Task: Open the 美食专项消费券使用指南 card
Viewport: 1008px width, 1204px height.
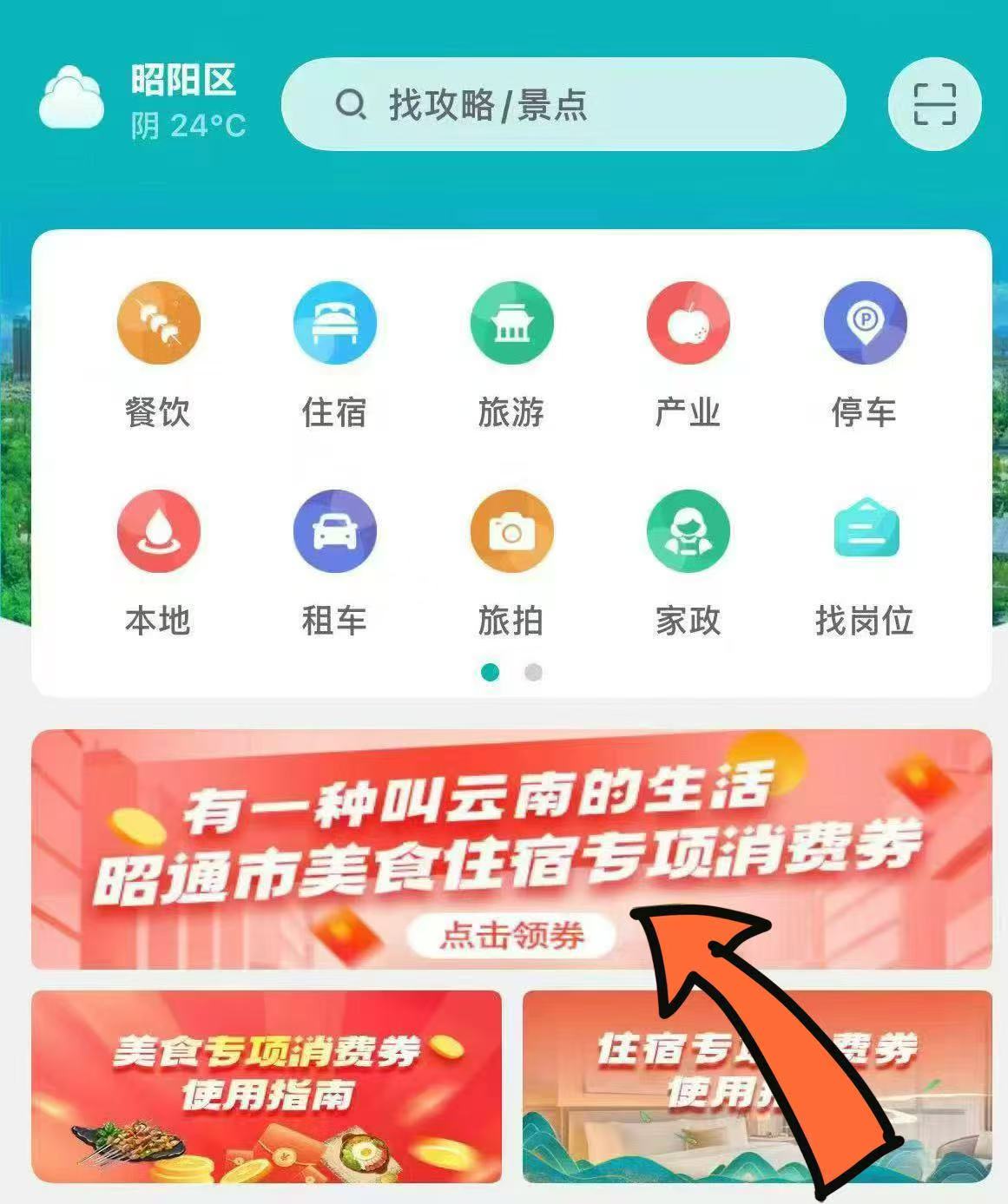Action: pyautogui.click(x=267, y=1085)
